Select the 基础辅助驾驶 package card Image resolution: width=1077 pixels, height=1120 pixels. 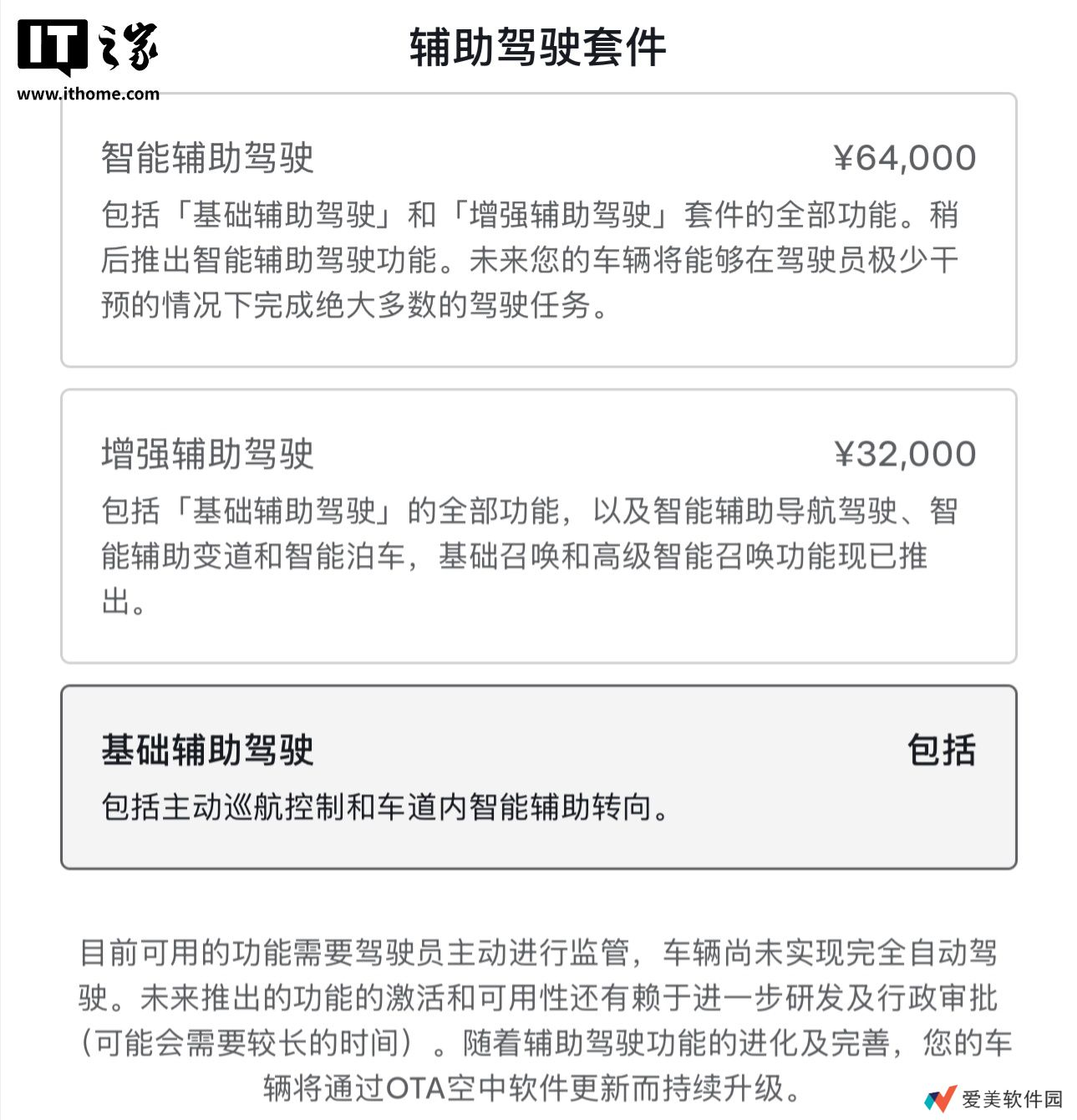click(x=538, y=773)
